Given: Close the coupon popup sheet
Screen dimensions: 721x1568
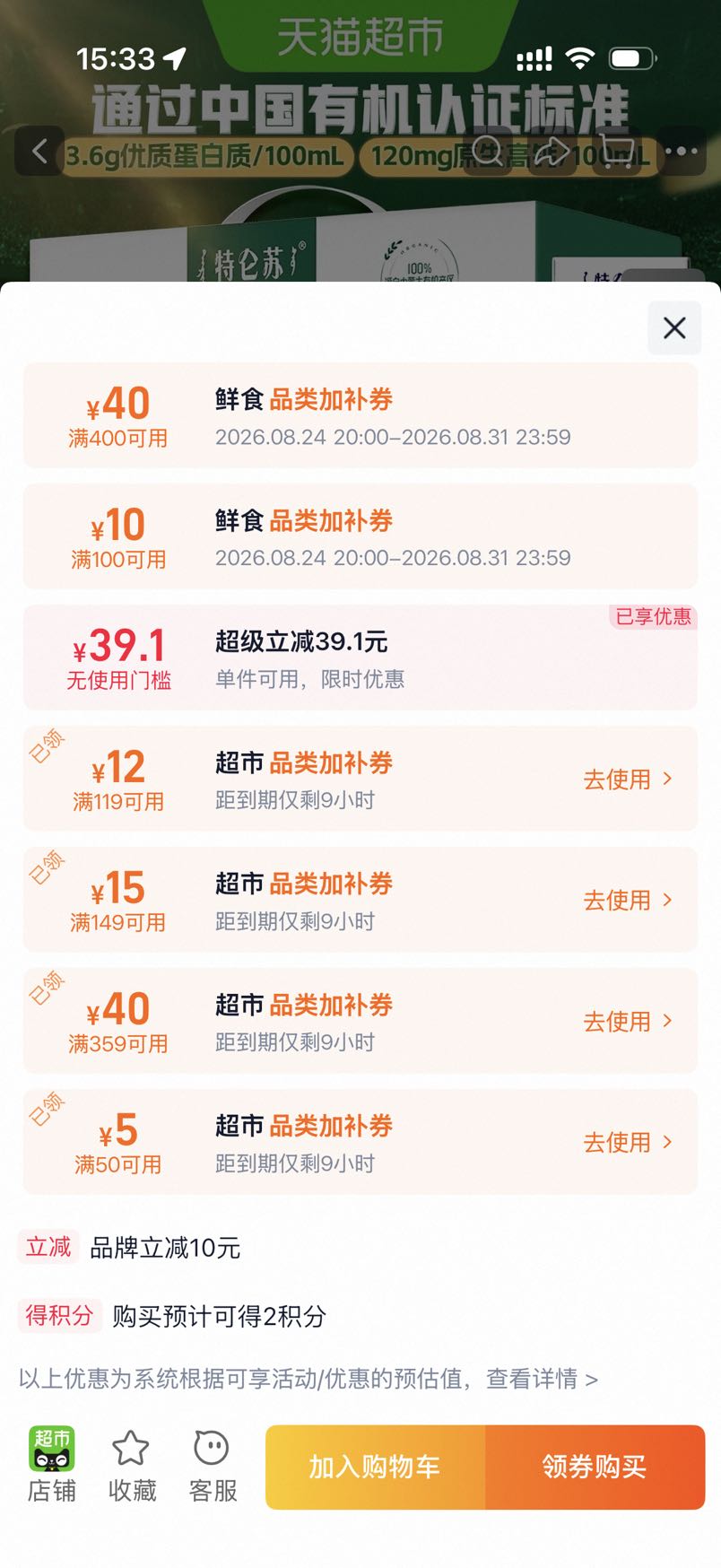Looking at the screenshot, I should pyautogui.click(x=674, y=327).
